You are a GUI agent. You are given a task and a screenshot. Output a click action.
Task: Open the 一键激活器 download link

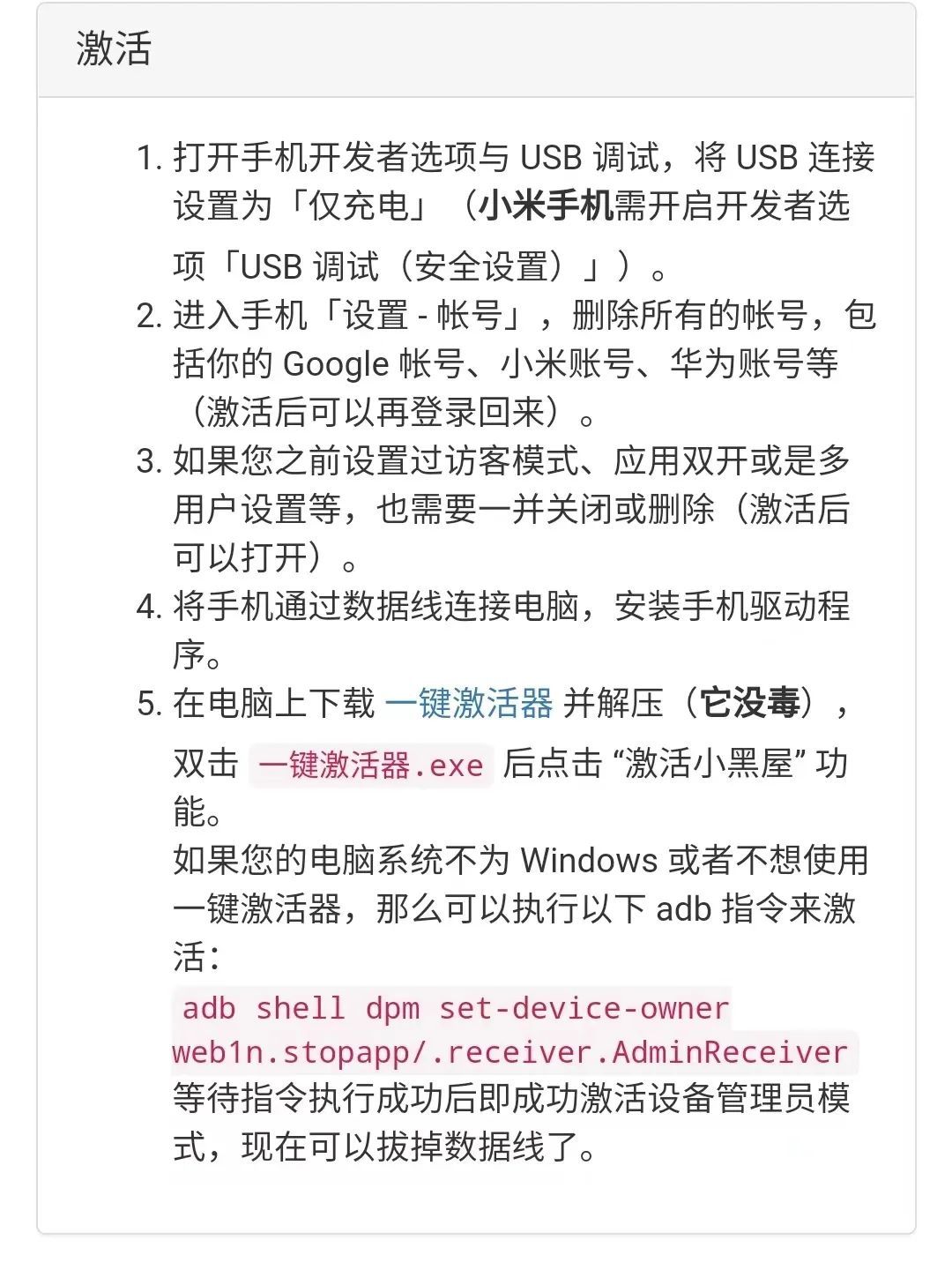pyautogui.click(x=468, y=704)
